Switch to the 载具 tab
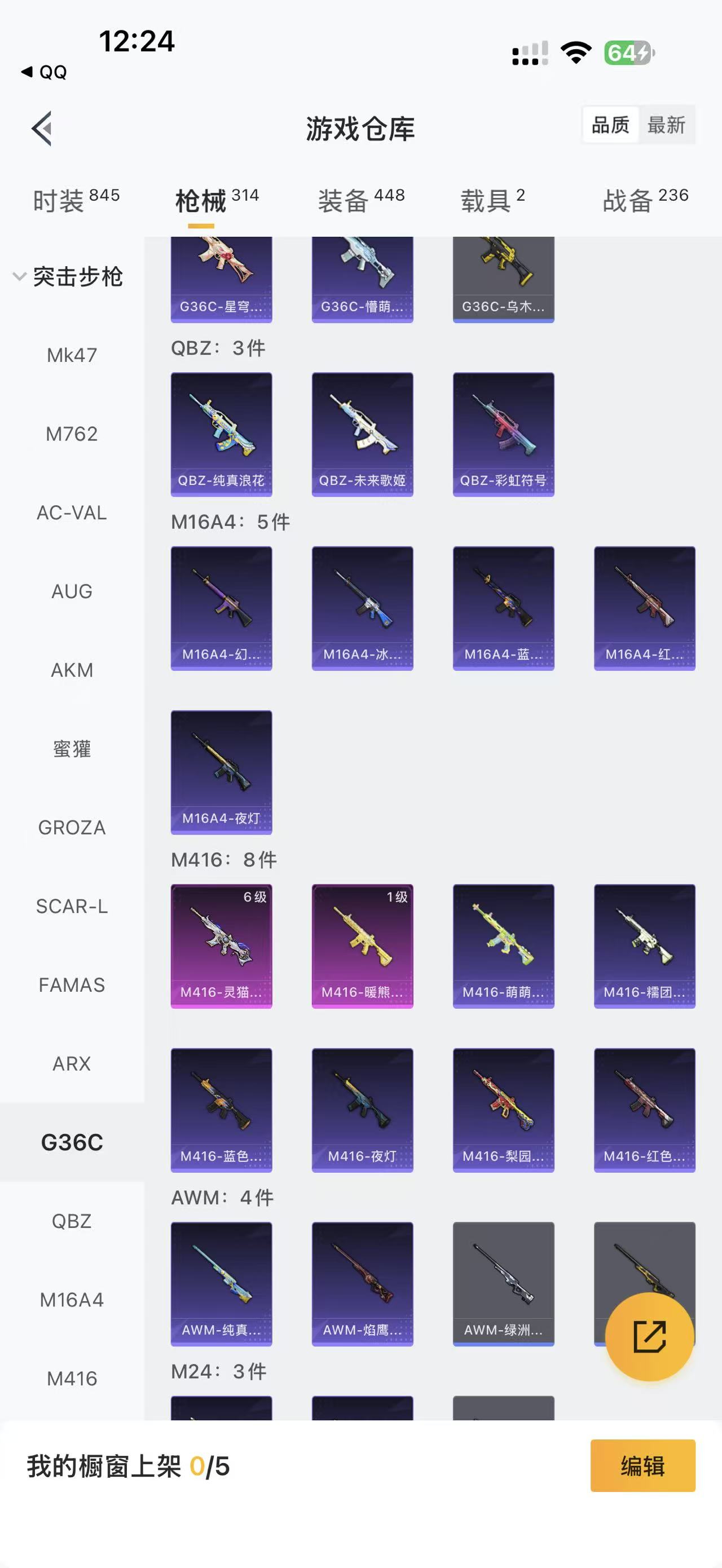This screenshot has width=722, height=1568. [492, 200]
